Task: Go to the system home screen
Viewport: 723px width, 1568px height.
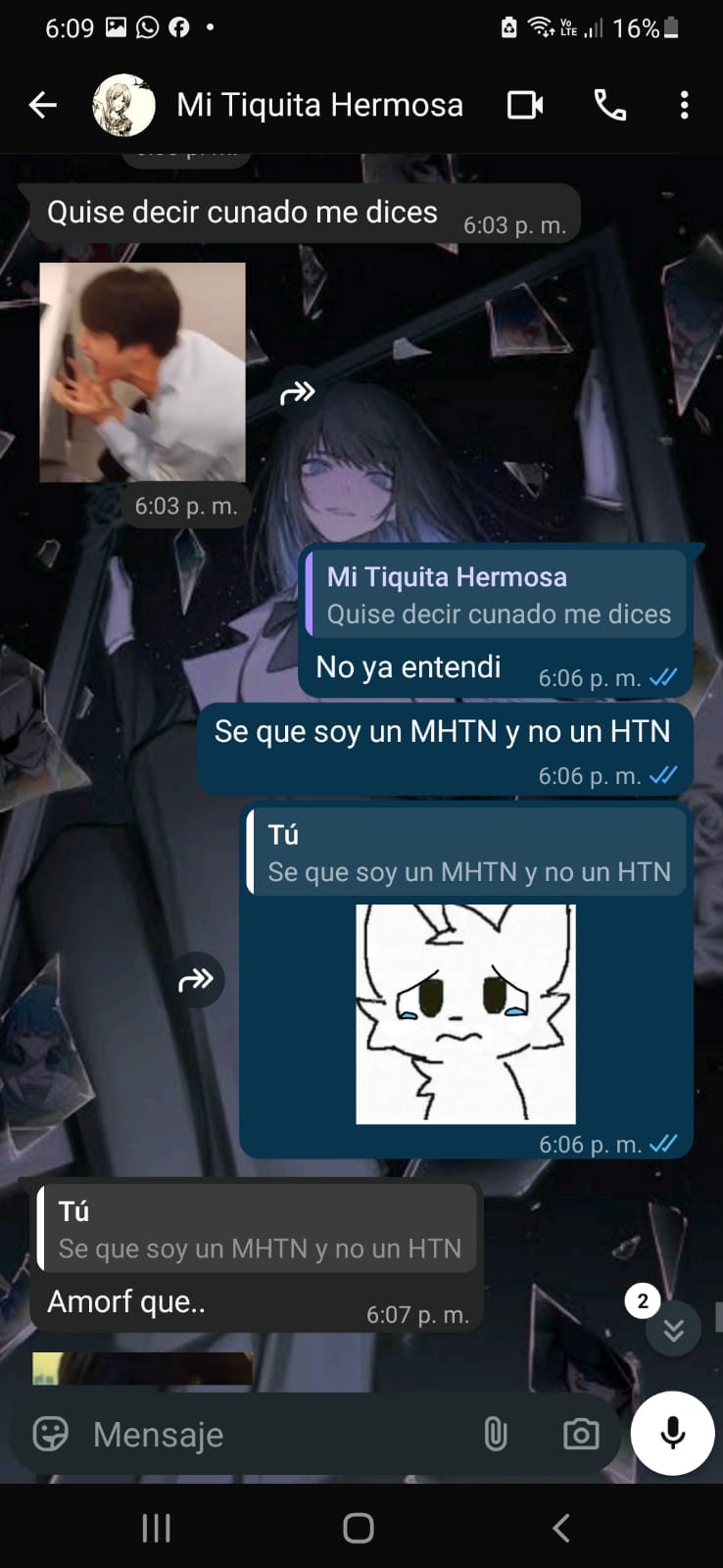Action: pos(359,1527)
